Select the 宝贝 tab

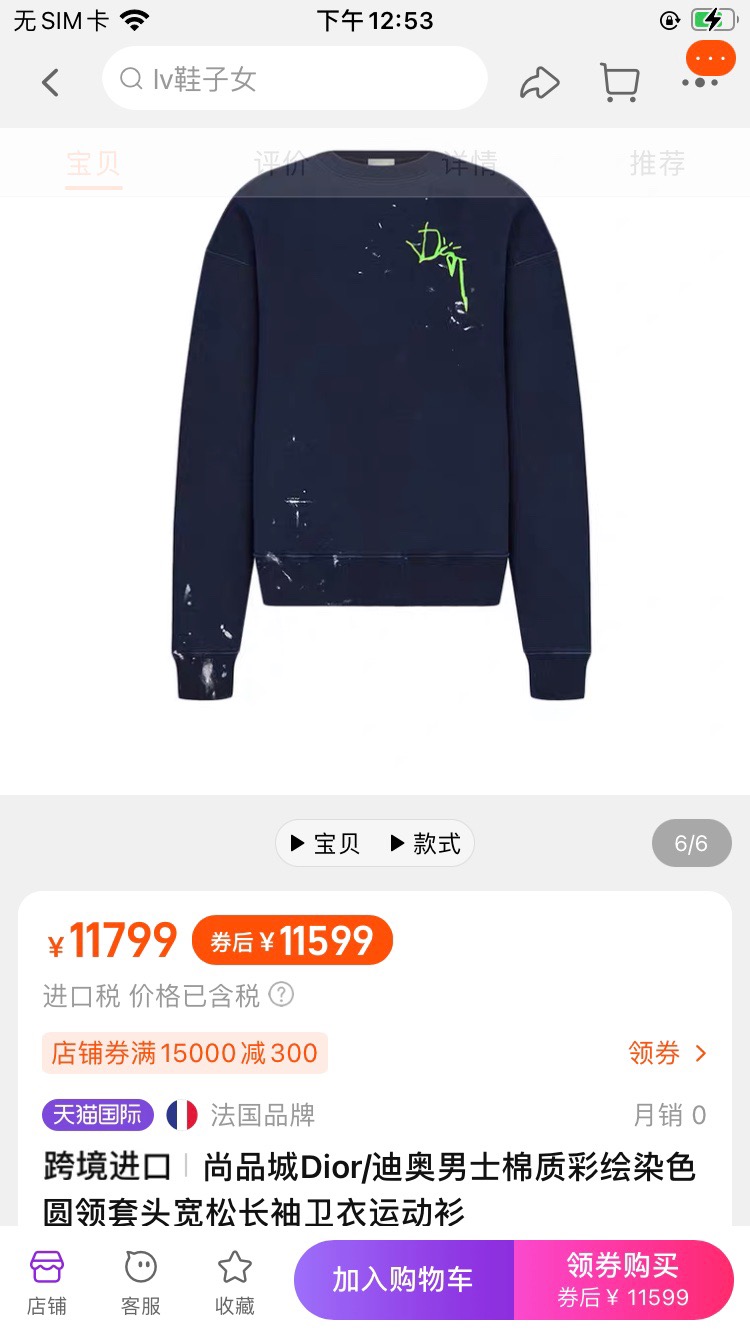(94, 163)
